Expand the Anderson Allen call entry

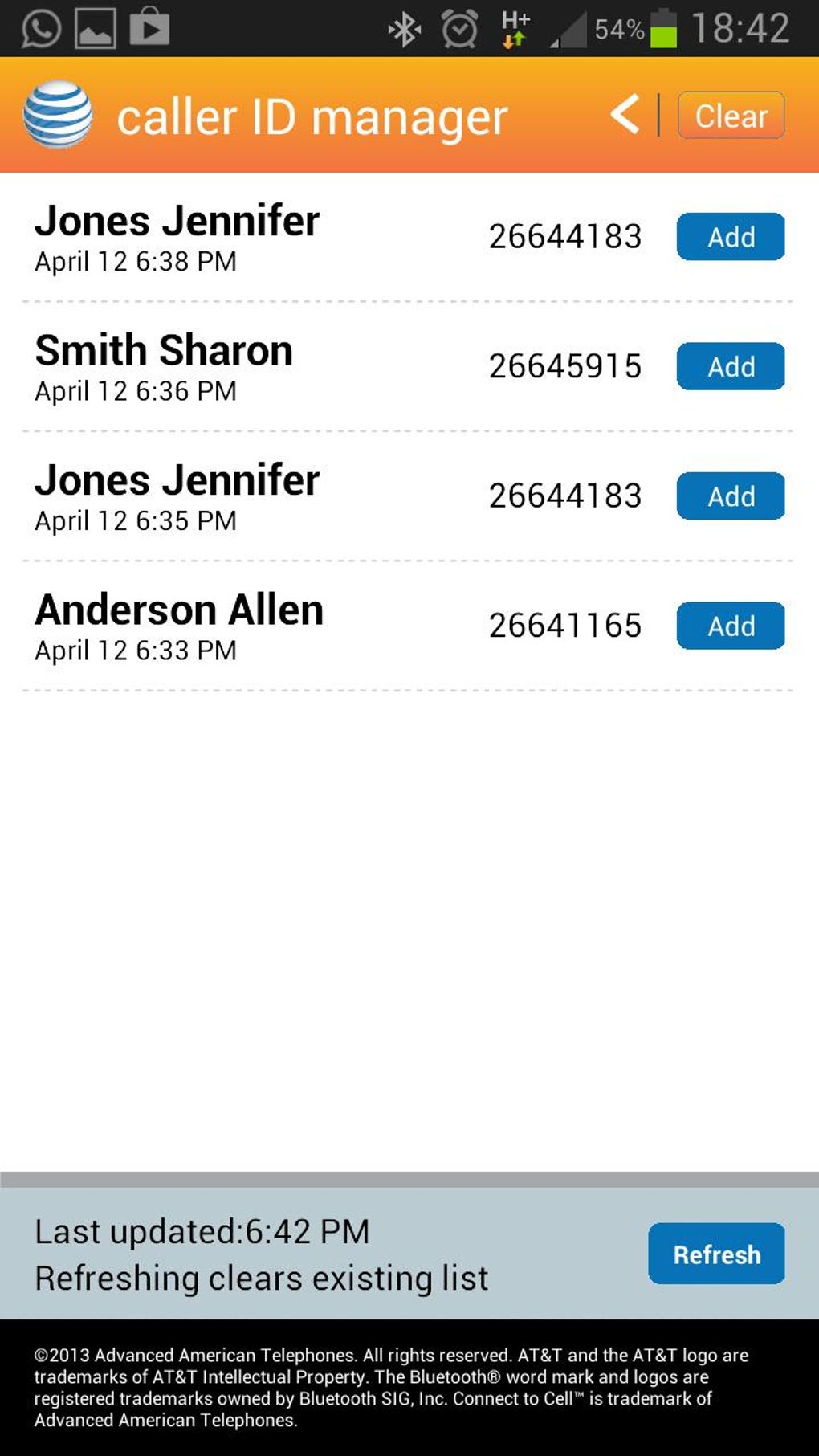pos(241,625)
